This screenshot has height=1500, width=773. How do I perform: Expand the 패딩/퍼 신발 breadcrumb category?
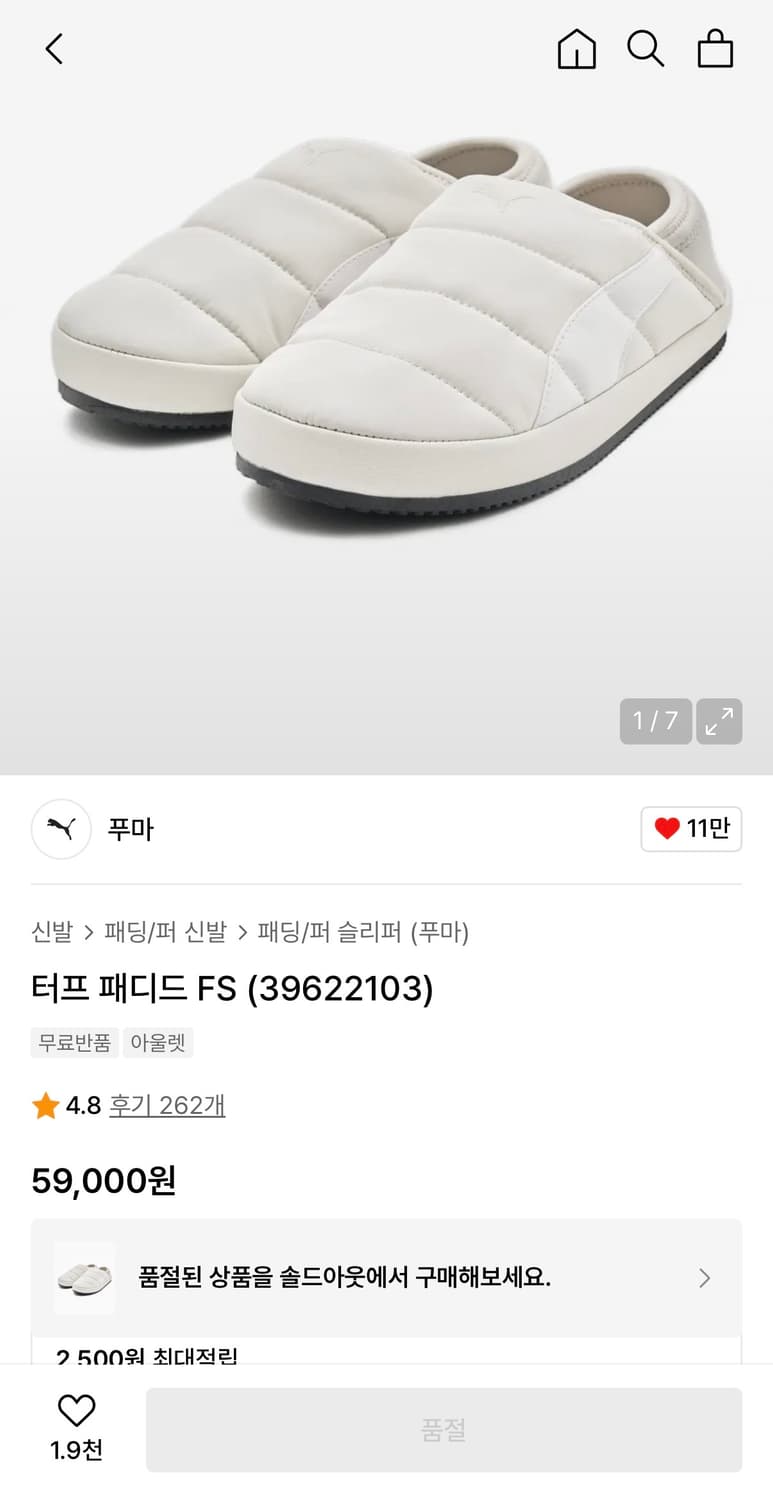(x=166, y=931)
